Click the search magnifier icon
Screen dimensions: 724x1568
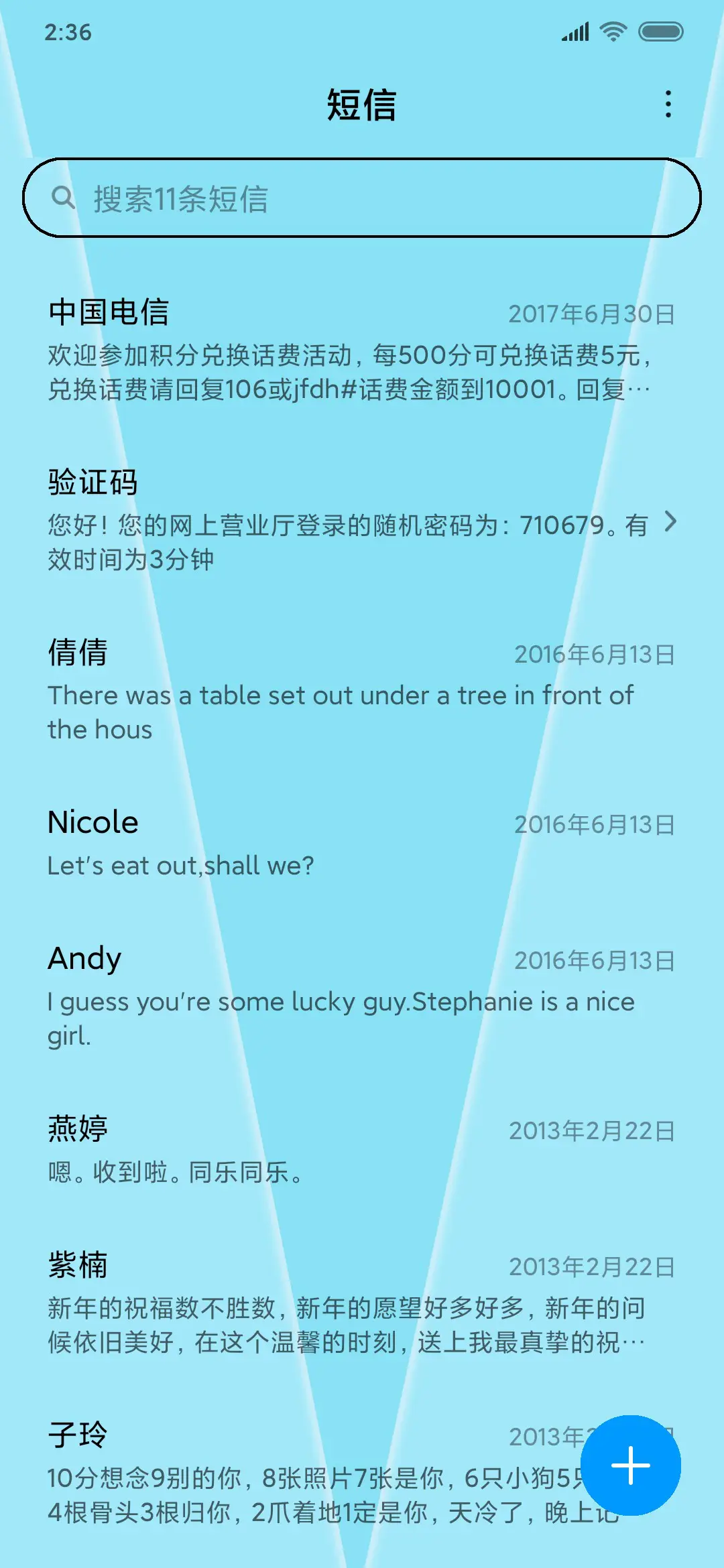coord(63,196)
